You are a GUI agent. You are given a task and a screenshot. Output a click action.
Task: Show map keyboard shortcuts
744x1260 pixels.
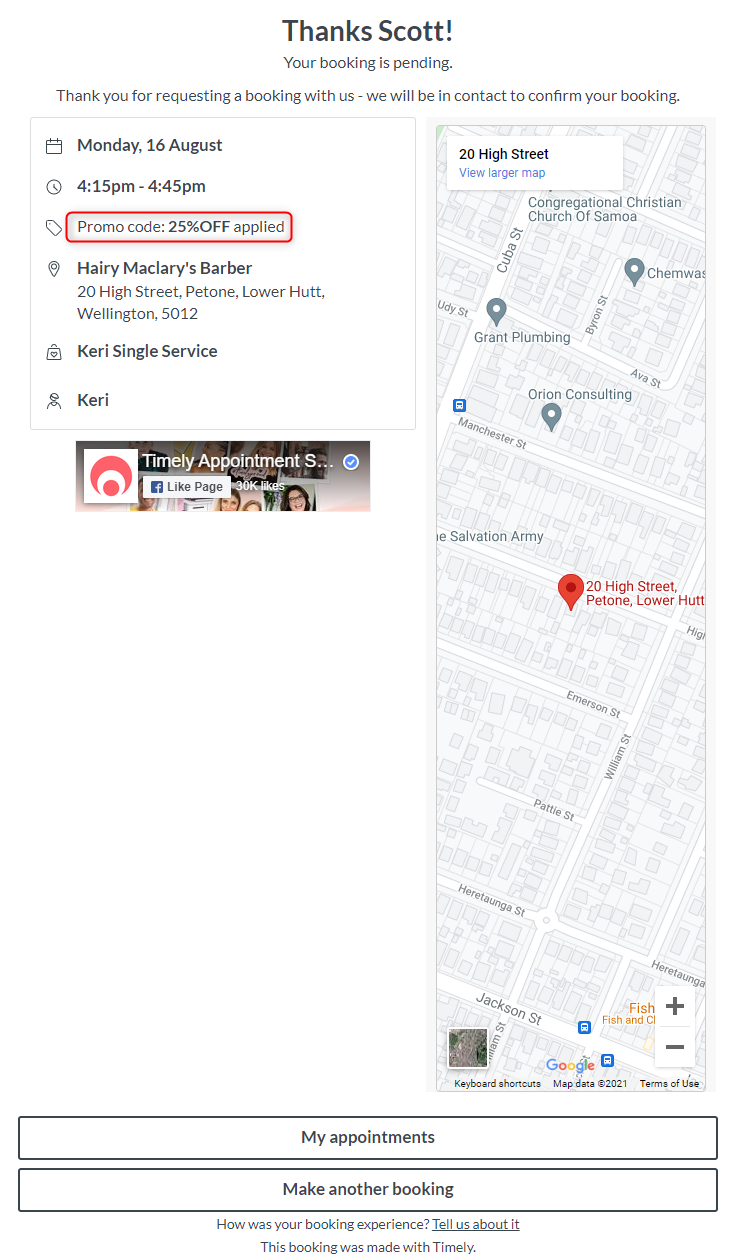point(497,1083)
